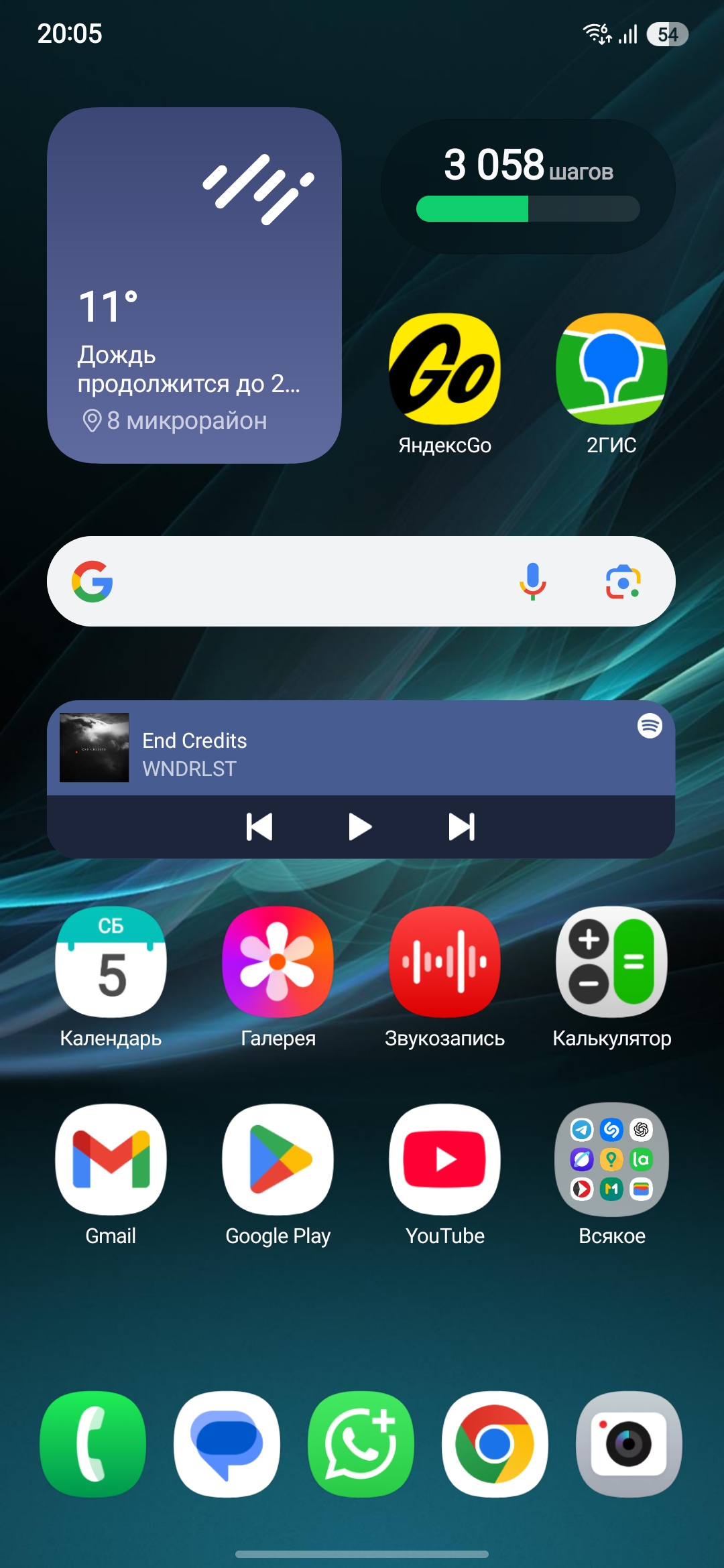Screen dimensions: 724x1568
Task: Start Google voice search with the microphone
Action: pyautogui.click(x=532, y=581)
